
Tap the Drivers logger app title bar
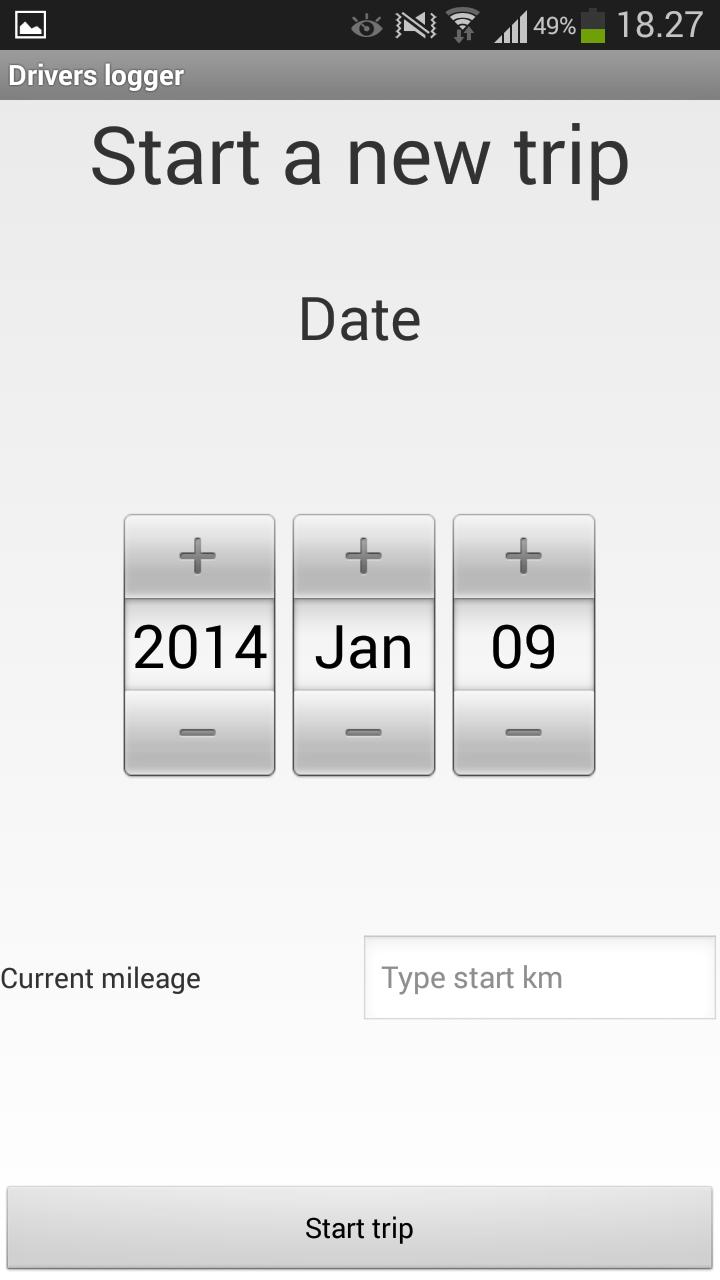point(95,74)
